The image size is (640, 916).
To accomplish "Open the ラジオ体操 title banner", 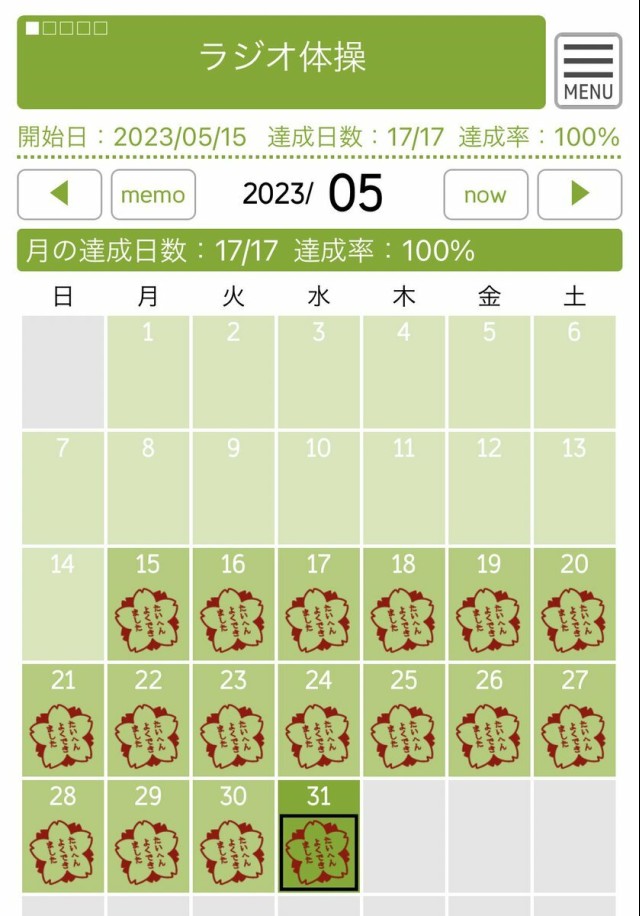I will (281, 62).
